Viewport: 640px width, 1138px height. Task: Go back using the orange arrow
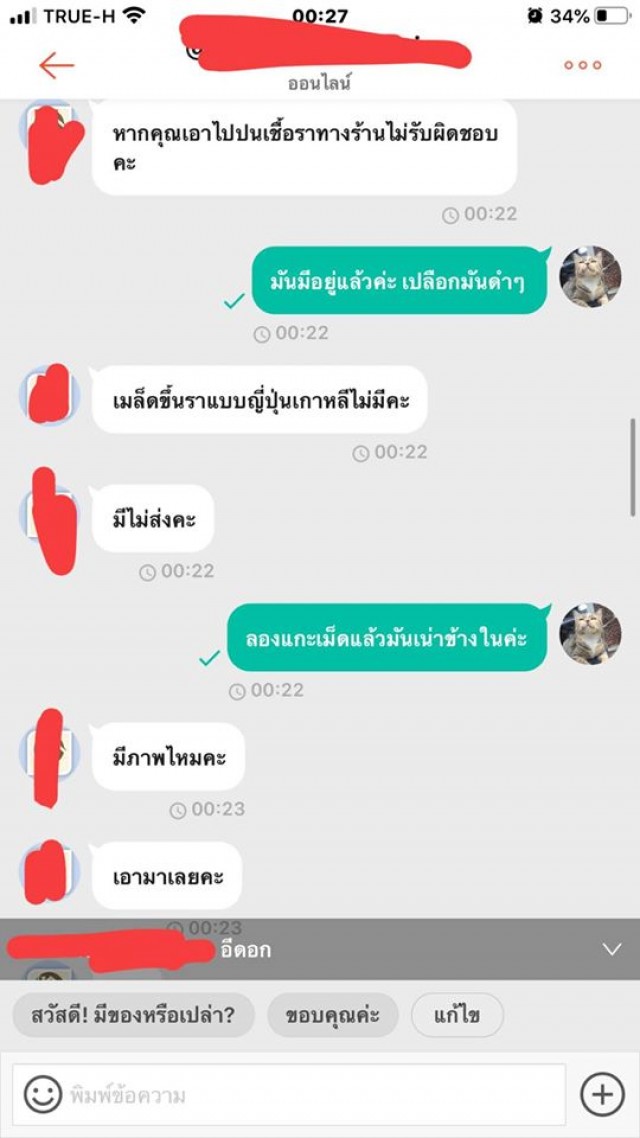[56, 66]
